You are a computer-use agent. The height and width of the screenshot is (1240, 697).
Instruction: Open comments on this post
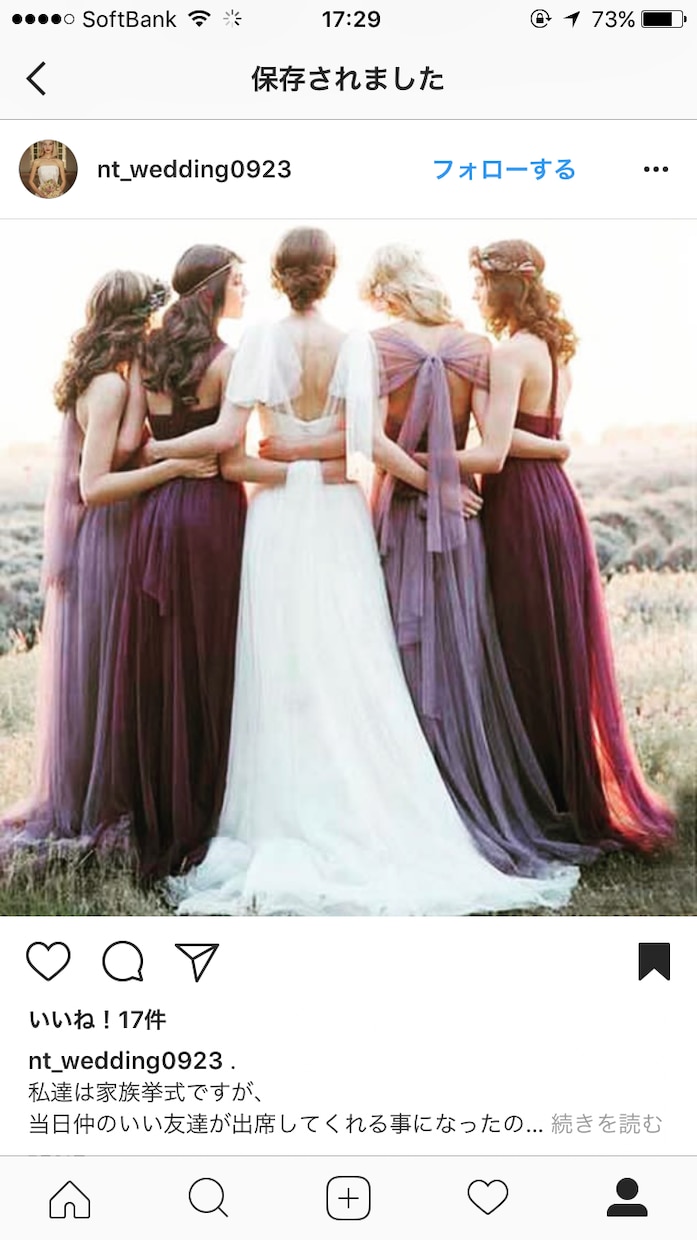point(123,961)
